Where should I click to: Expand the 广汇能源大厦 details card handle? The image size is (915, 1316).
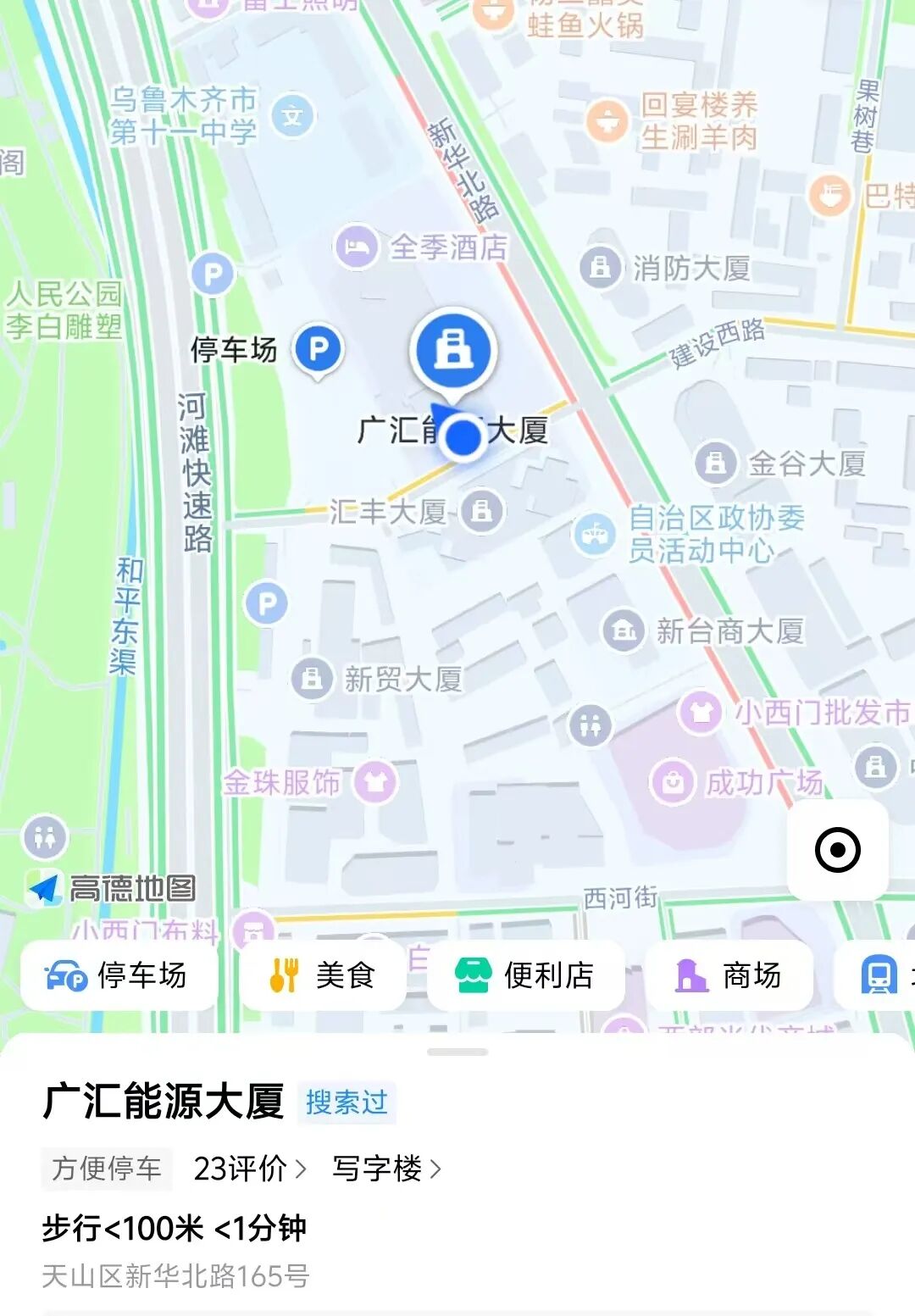pos(457,1052)
